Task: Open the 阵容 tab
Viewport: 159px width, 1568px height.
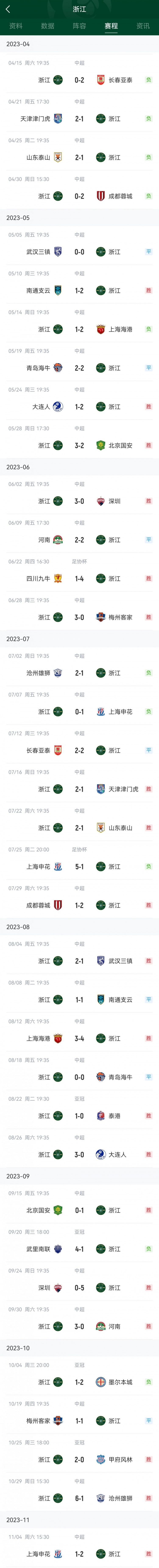Action: tap(79, 26)
